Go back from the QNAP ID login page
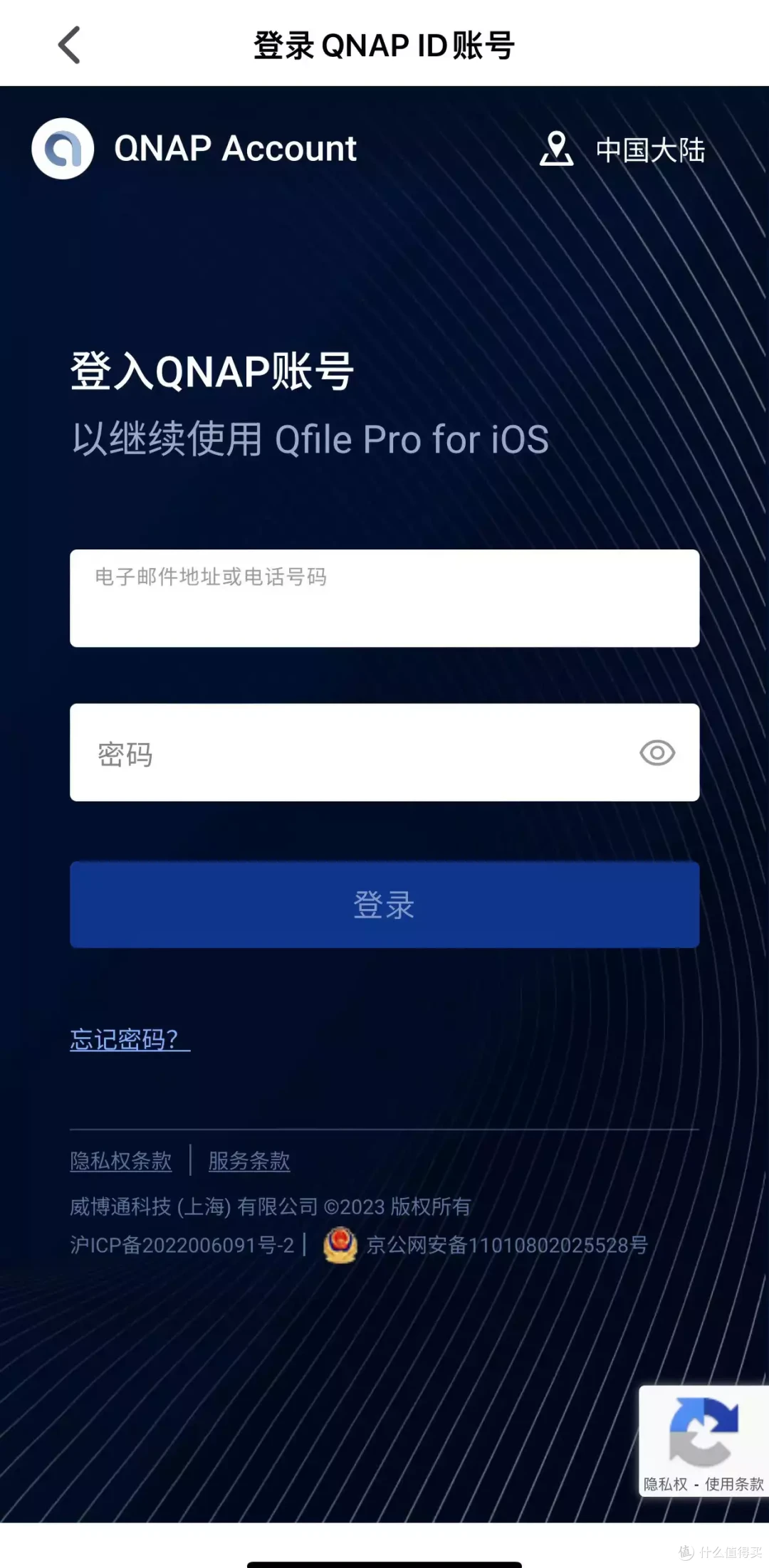The width and height of the screenshot is (769, 1568). (69, 45)
